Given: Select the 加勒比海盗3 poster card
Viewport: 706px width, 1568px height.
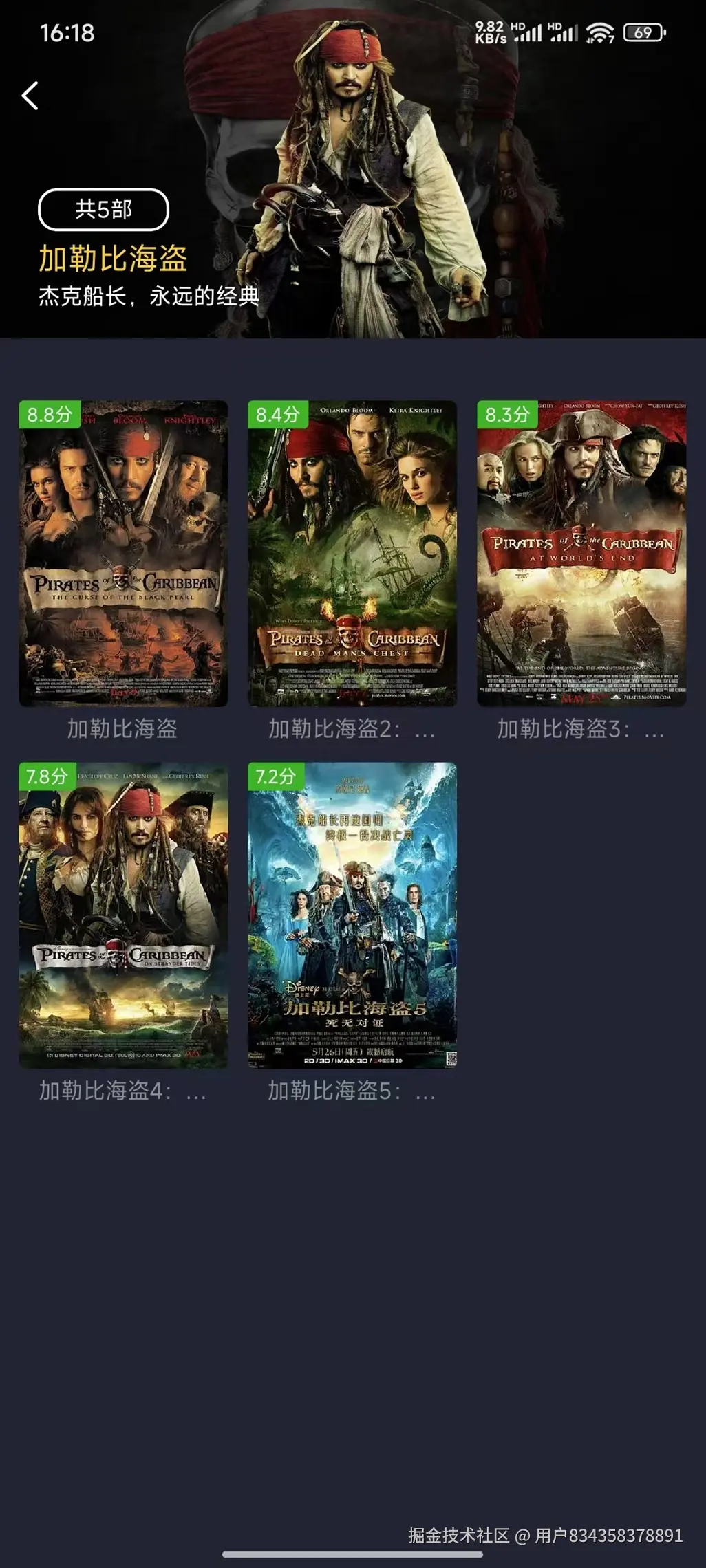Looking at the screenshot, I should 581,554.
